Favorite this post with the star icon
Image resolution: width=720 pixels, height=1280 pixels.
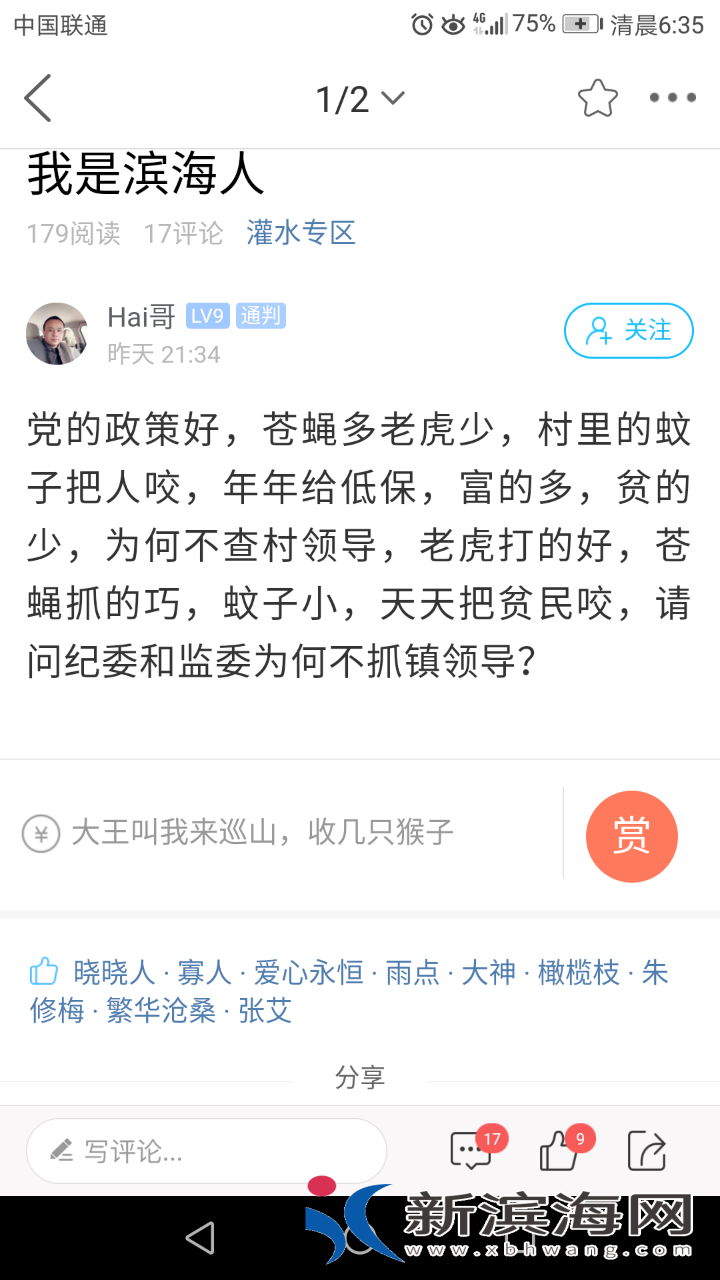[x=597, y=98]
